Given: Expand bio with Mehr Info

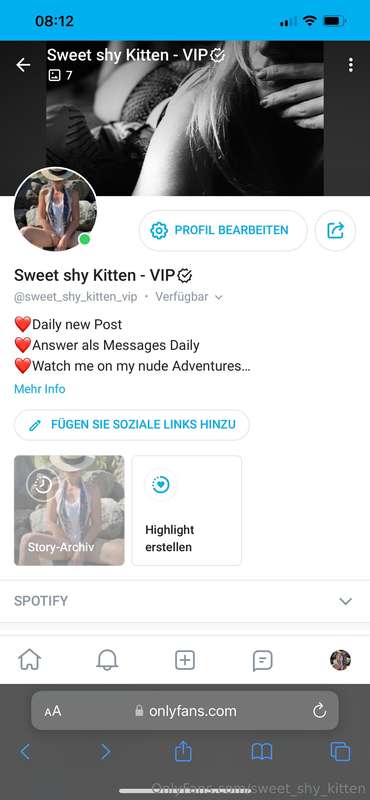Looking at the screenshot, I should [x=40, y=389].
